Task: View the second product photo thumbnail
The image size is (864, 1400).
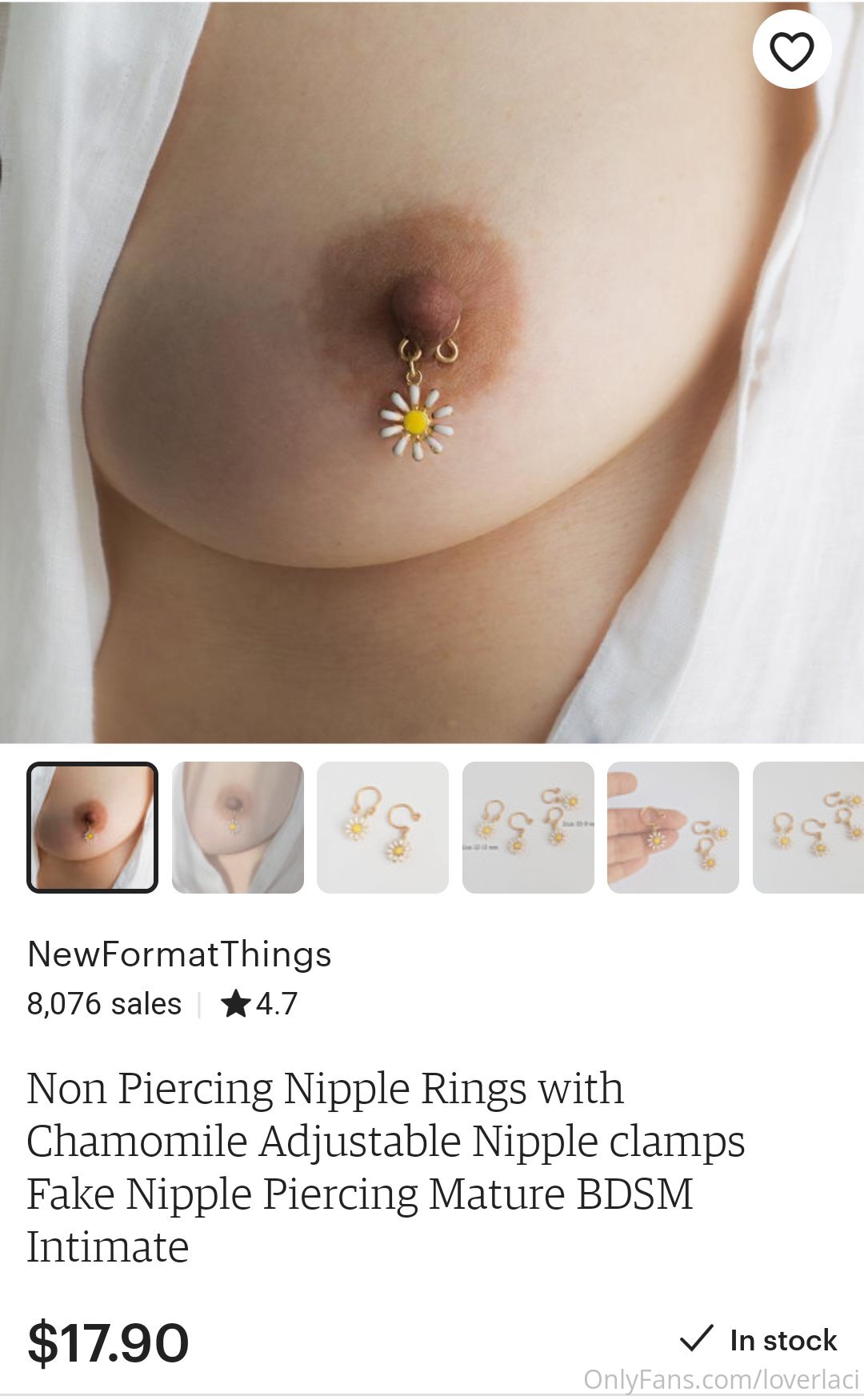Action: pos(238,827)
